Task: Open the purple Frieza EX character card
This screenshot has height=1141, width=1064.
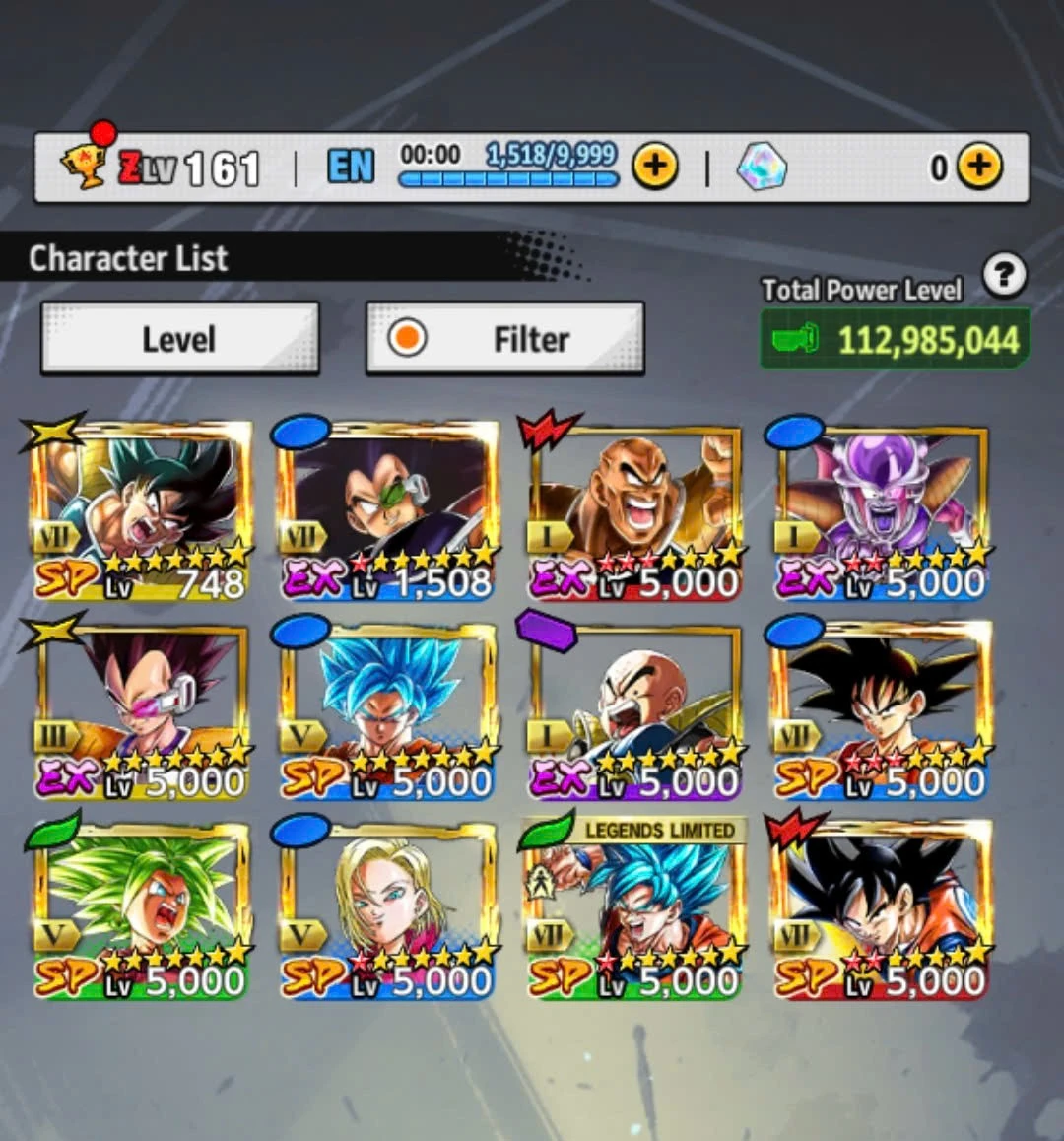Action: tap(880, 512)
